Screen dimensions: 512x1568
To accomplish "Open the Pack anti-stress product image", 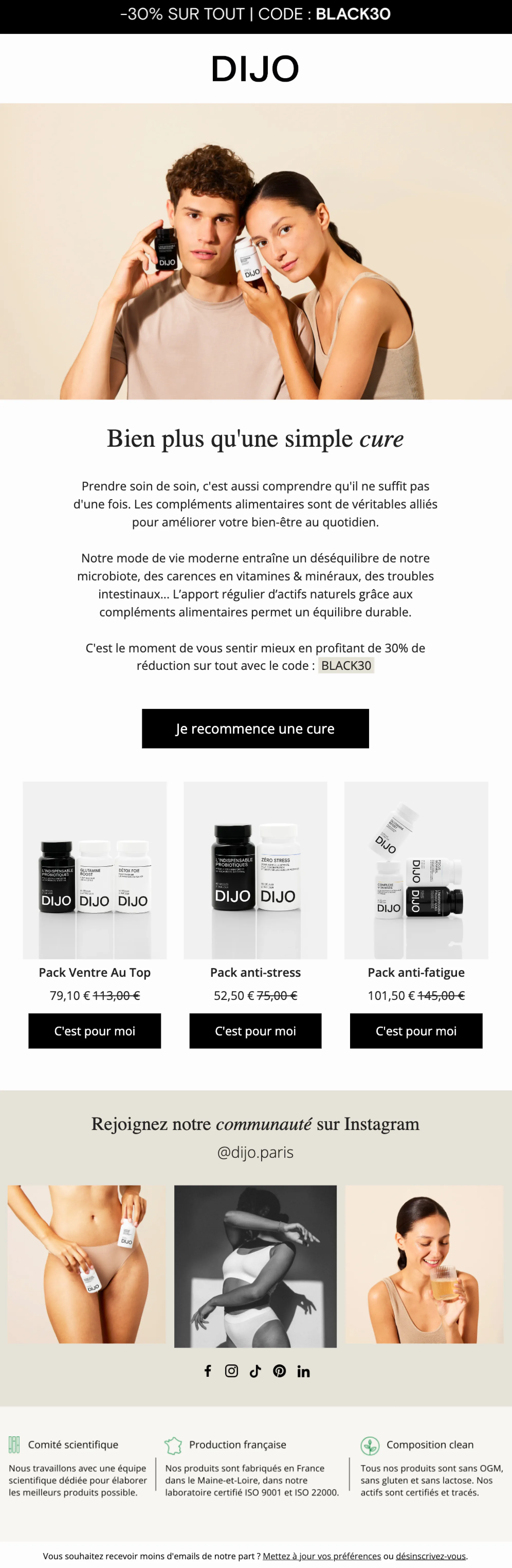I will [x=255, y=870].
